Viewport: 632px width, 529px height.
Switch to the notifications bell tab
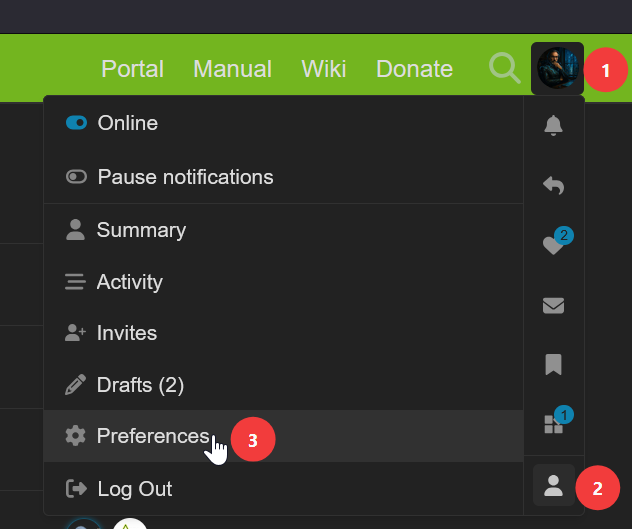click(553, 125)
